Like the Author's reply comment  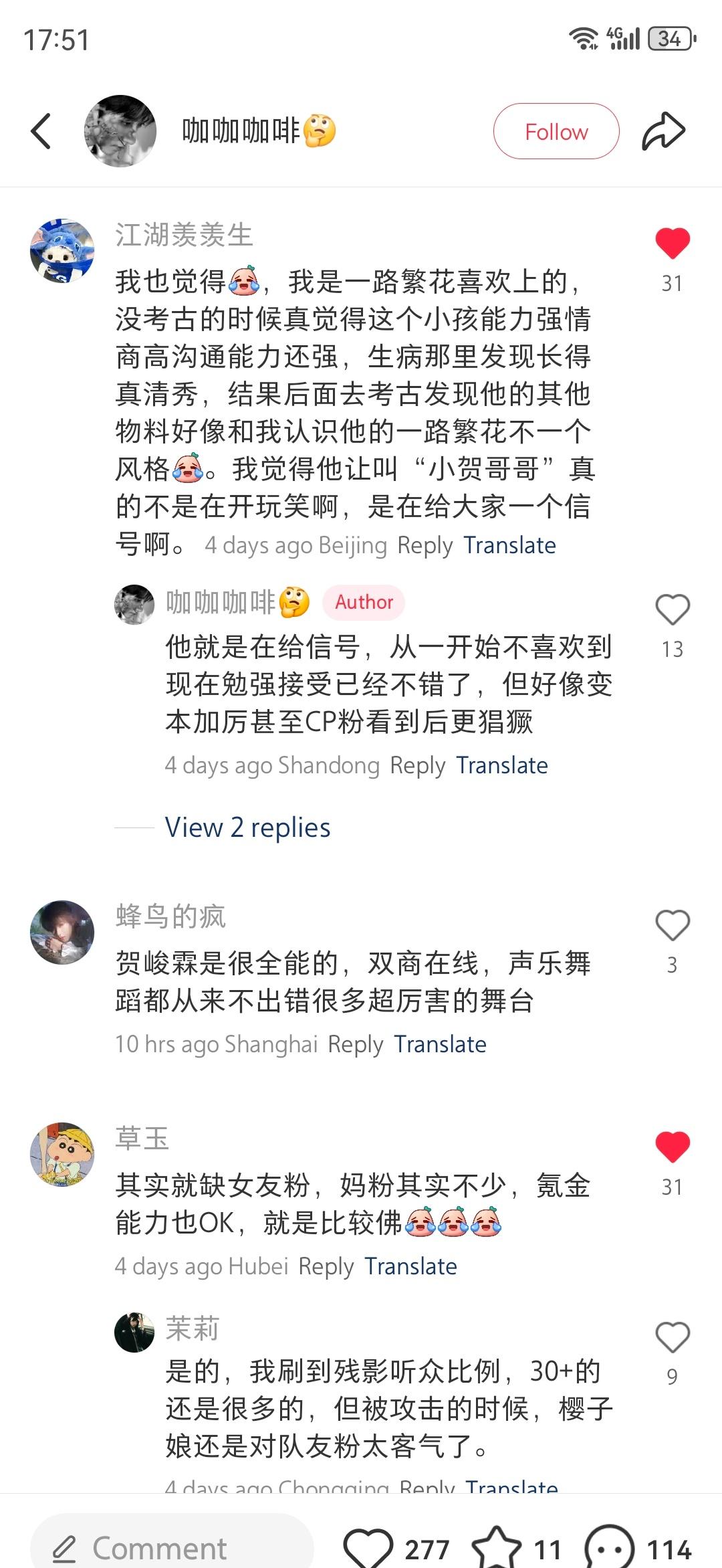(x=672, y=609)
